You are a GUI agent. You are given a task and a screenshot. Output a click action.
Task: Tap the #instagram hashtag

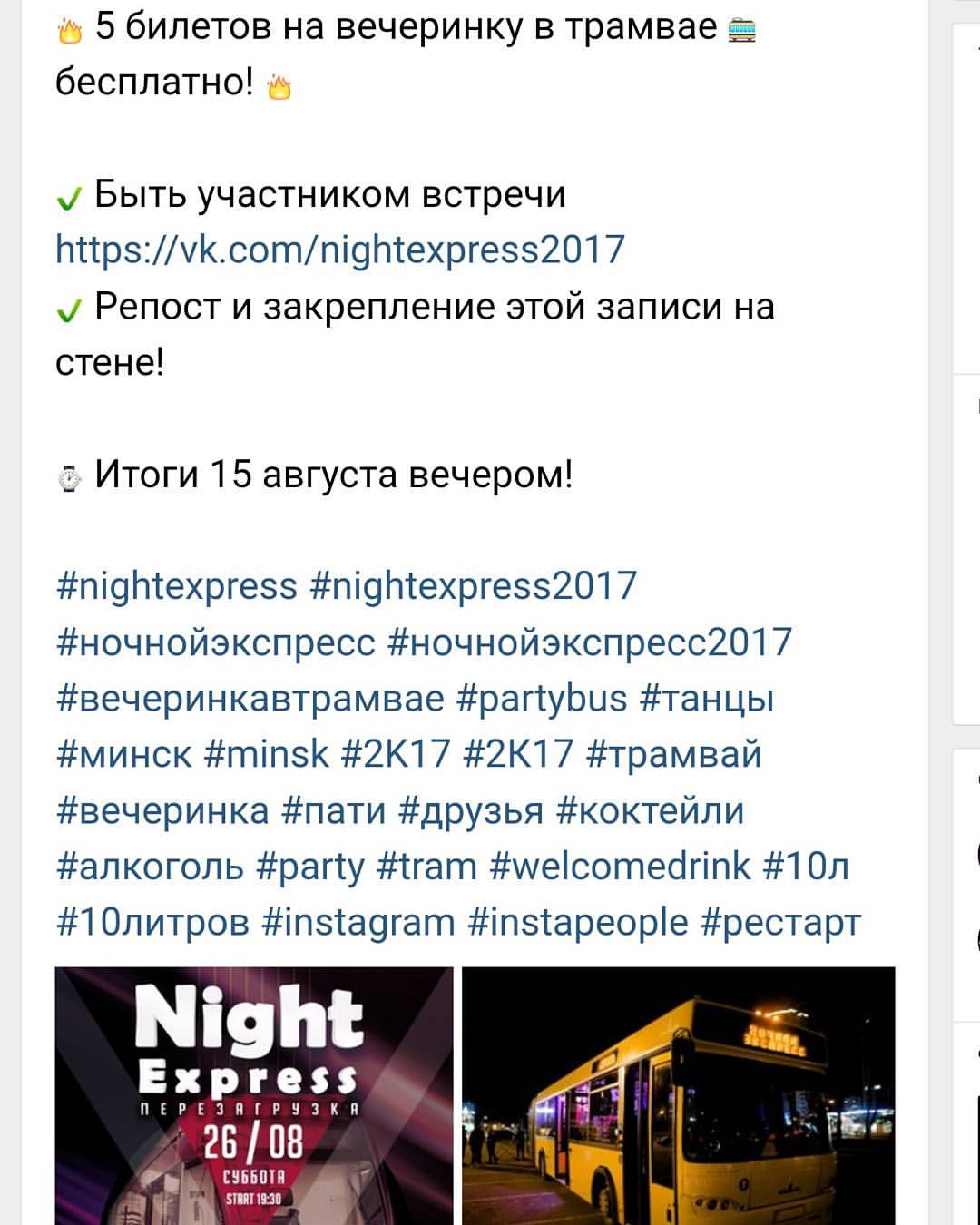[358, 924]
